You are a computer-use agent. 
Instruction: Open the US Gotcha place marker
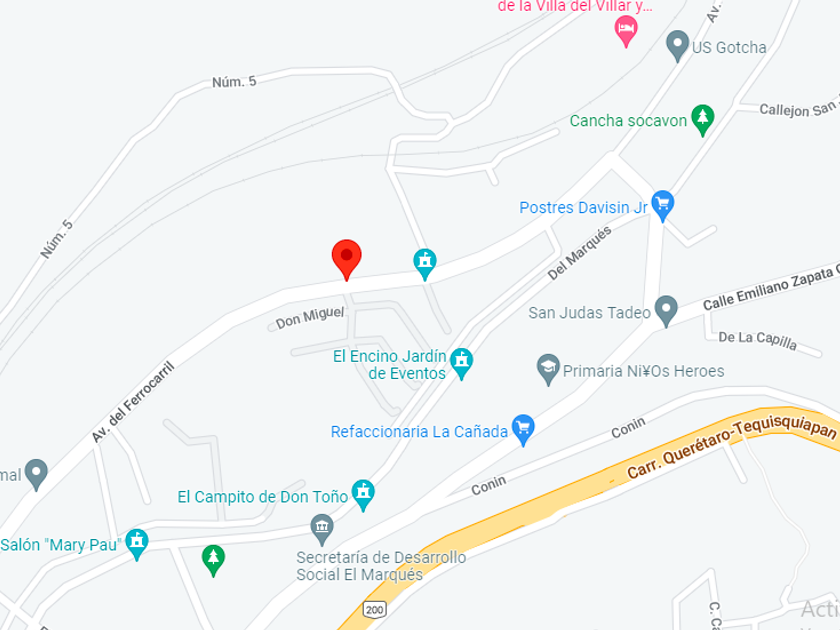click(677, 46)
